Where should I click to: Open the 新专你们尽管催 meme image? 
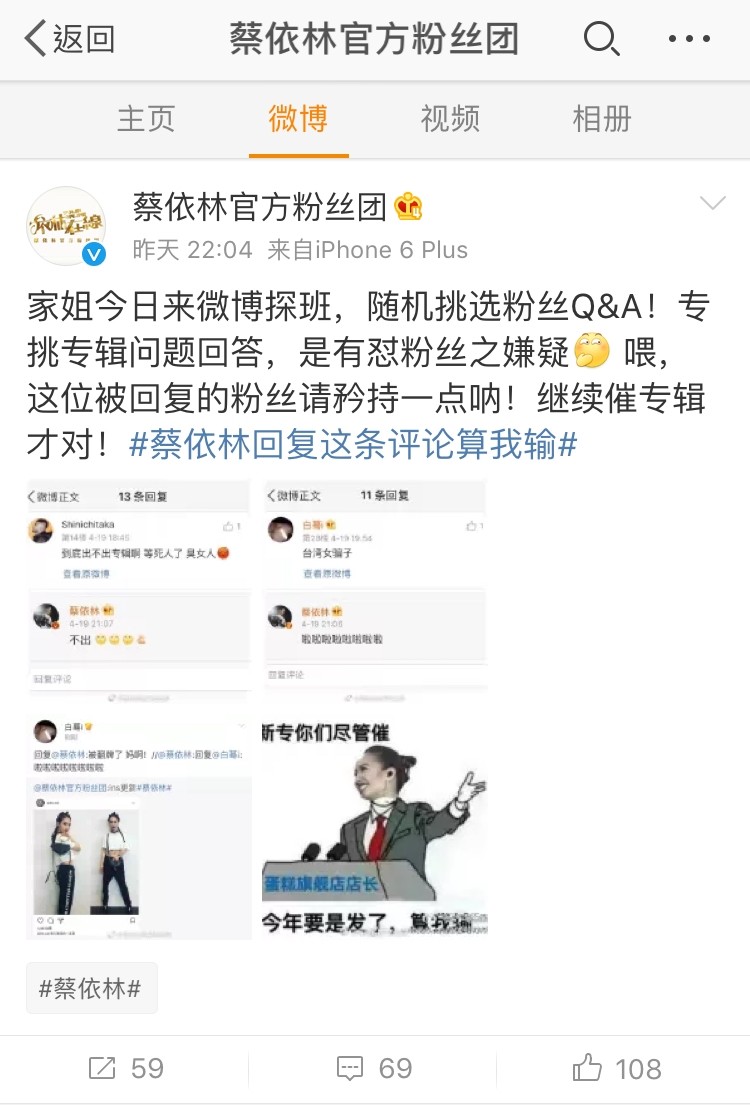click(x=375, y=828)
